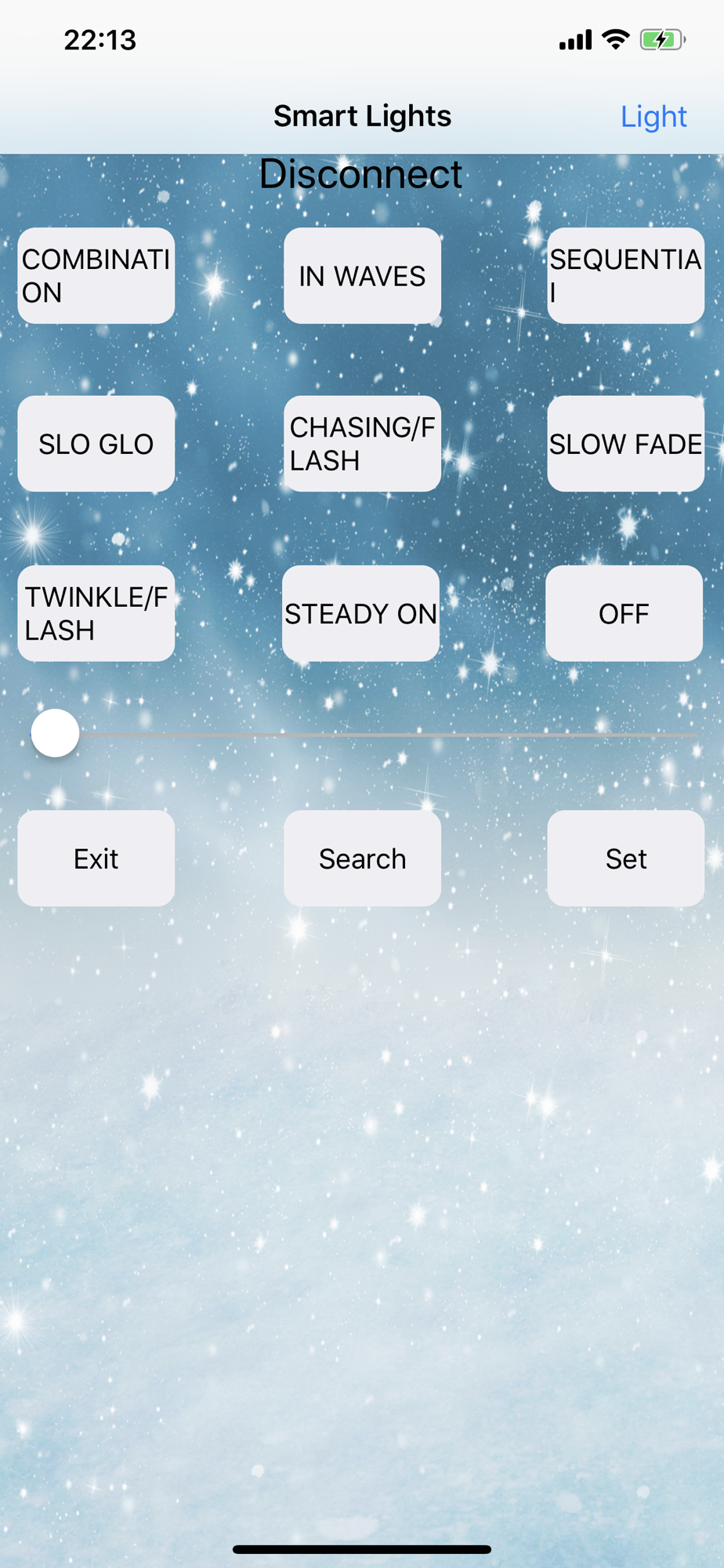Set lights to SLOW FADE
The height and width of the screenshot is (1568, 724).
(x=625, y=444)
